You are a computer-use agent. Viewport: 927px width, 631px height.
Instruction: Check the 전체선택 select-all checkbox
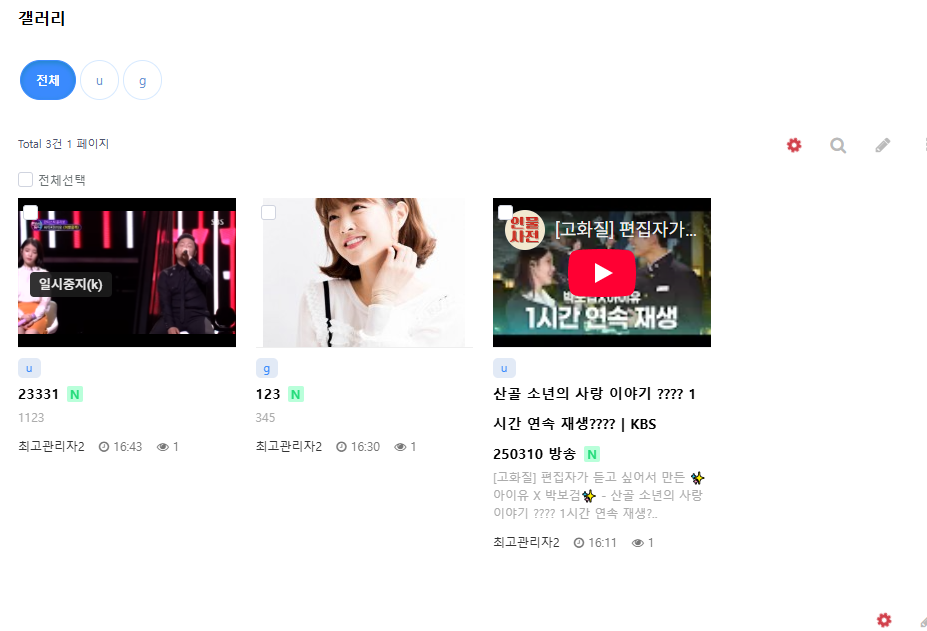click(x=25, y=179)
